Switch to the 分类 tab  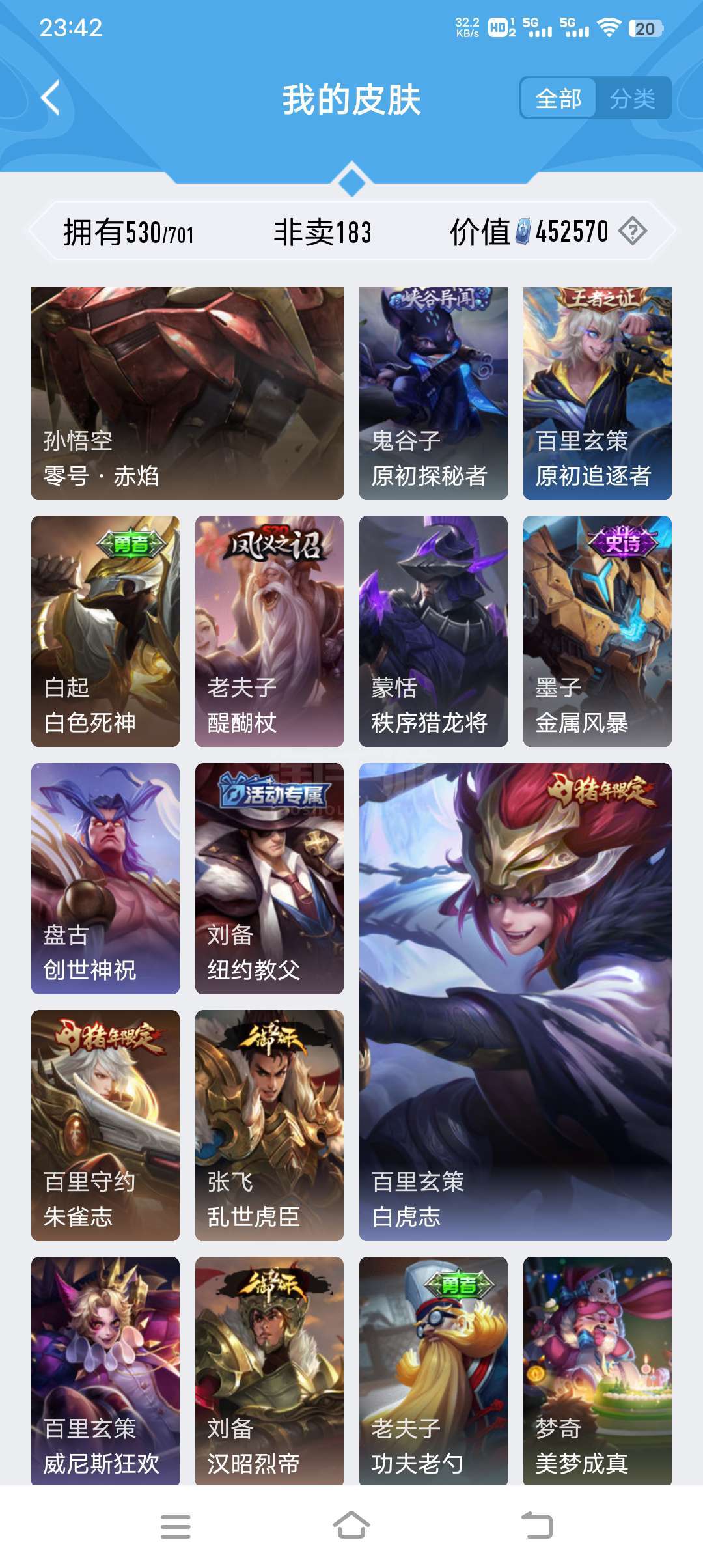[x=632, y=99]
